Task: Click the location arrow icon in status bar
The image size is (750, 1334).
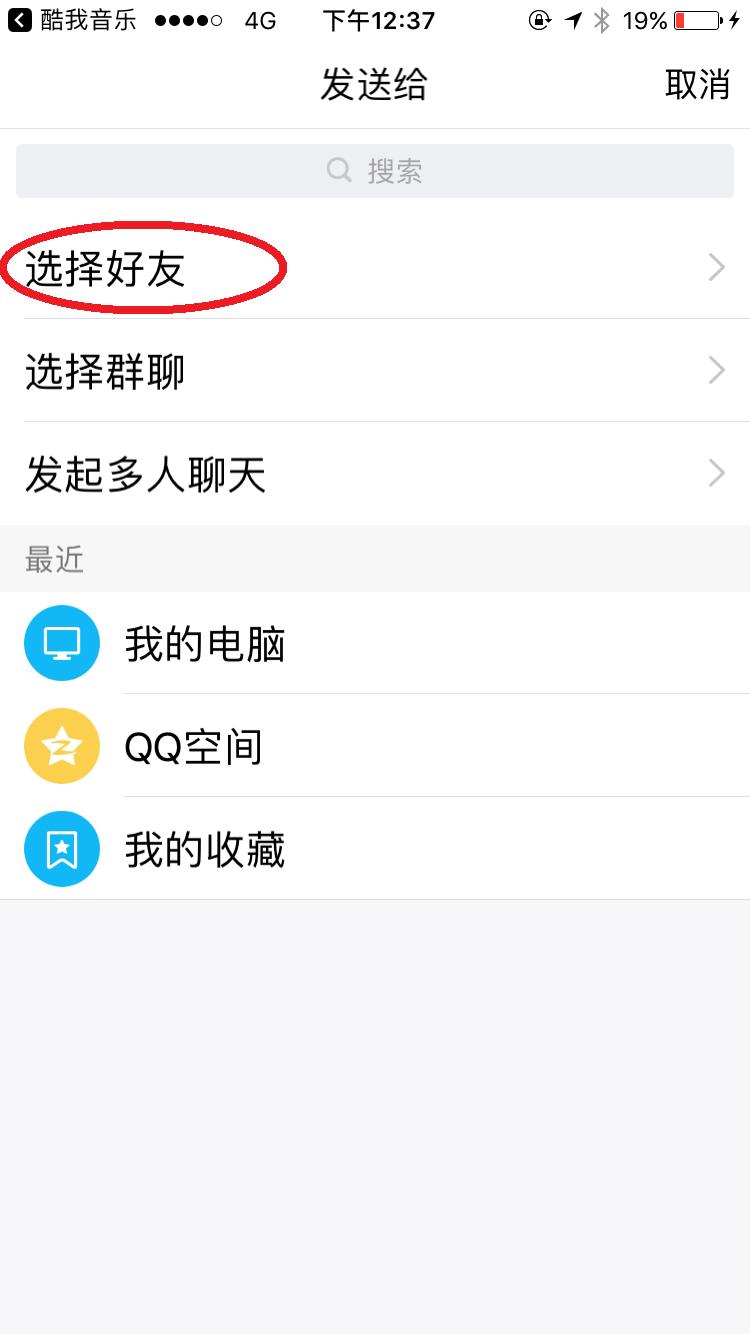Action: point(572,20)
